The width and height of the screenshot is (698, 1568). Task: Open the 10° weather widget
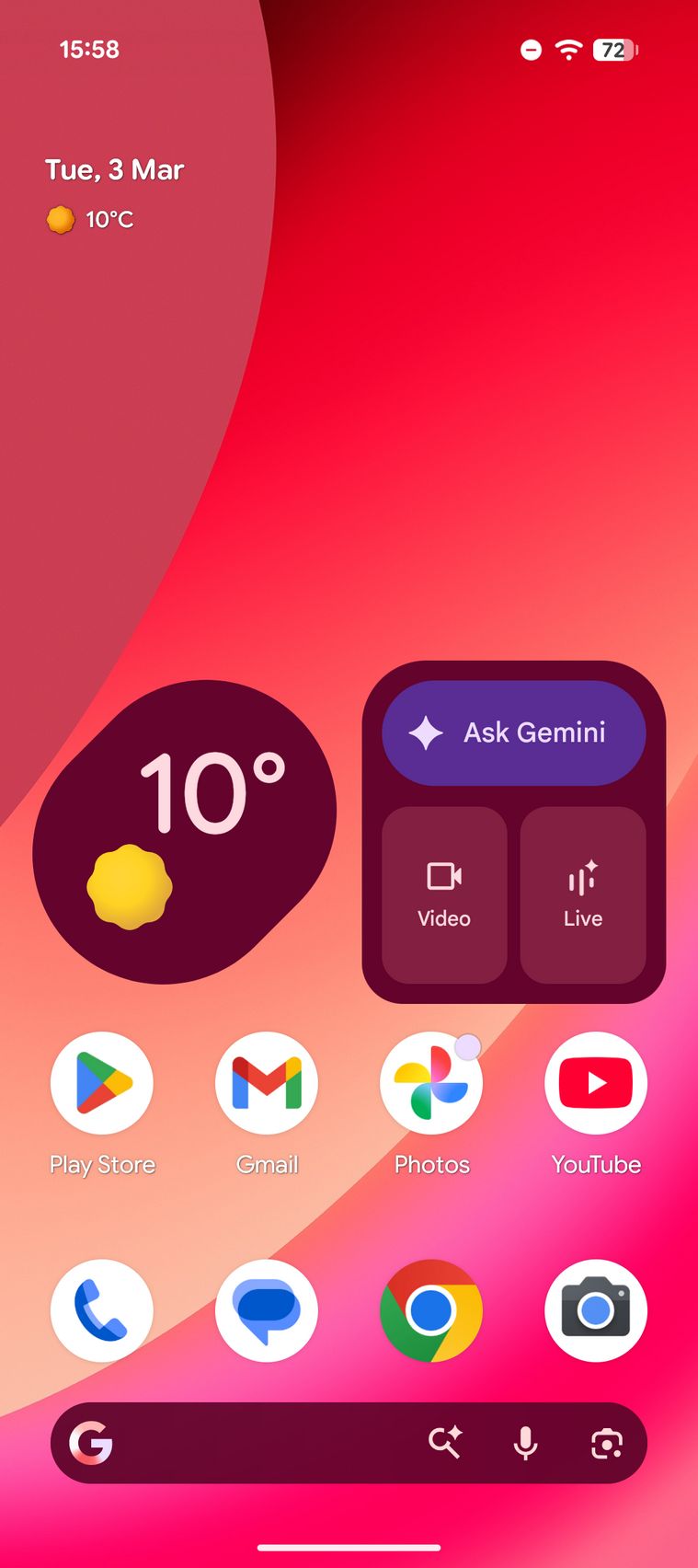point(184,831)
